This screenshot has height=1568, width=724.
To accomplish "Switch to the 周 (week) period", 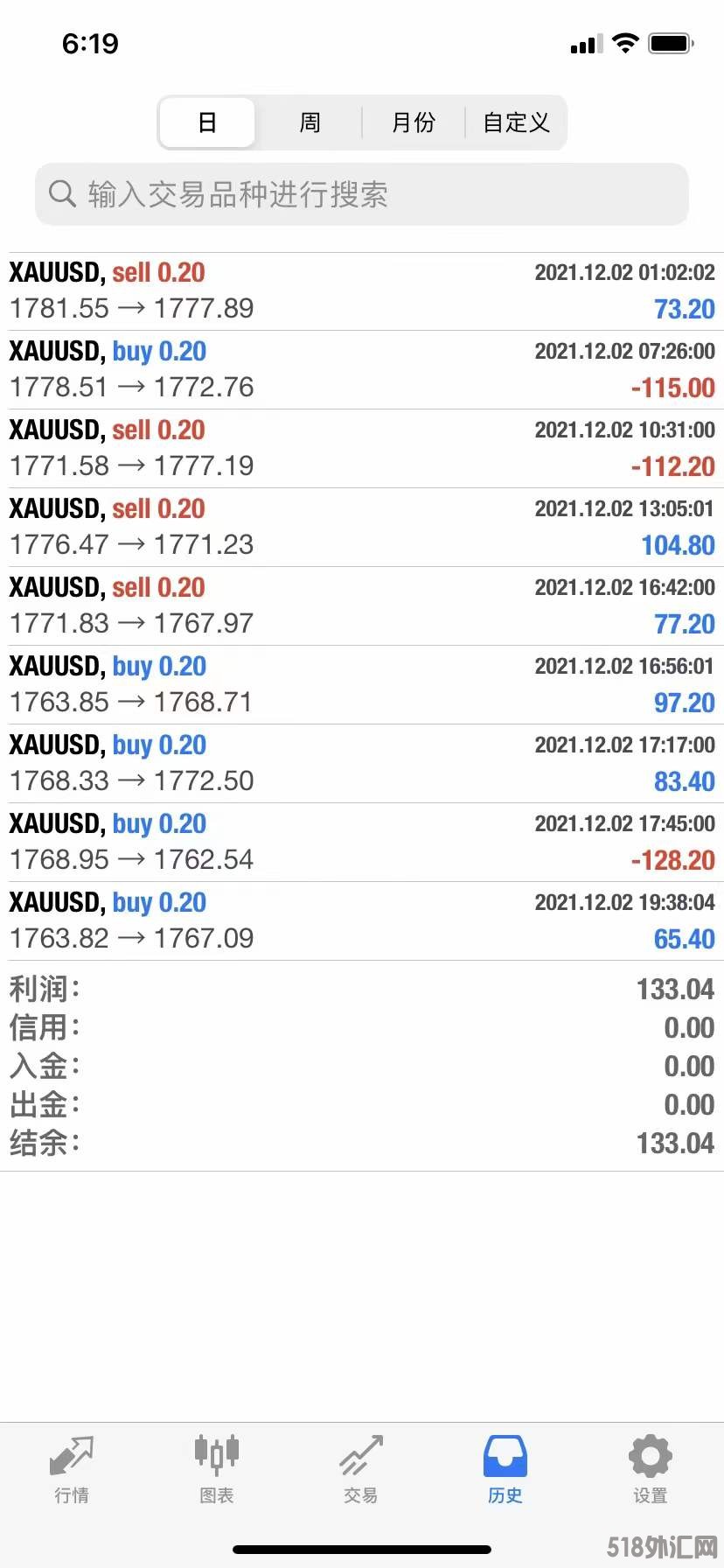I will [x=310, y=122].
